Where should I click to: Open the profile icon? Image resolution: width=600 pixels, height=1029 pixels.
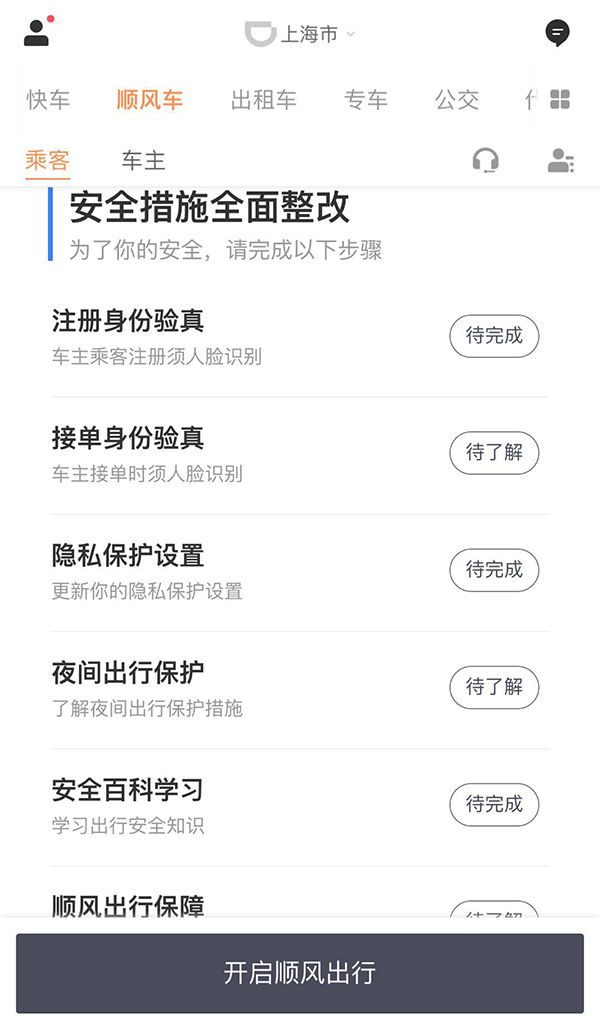[37, 33]
